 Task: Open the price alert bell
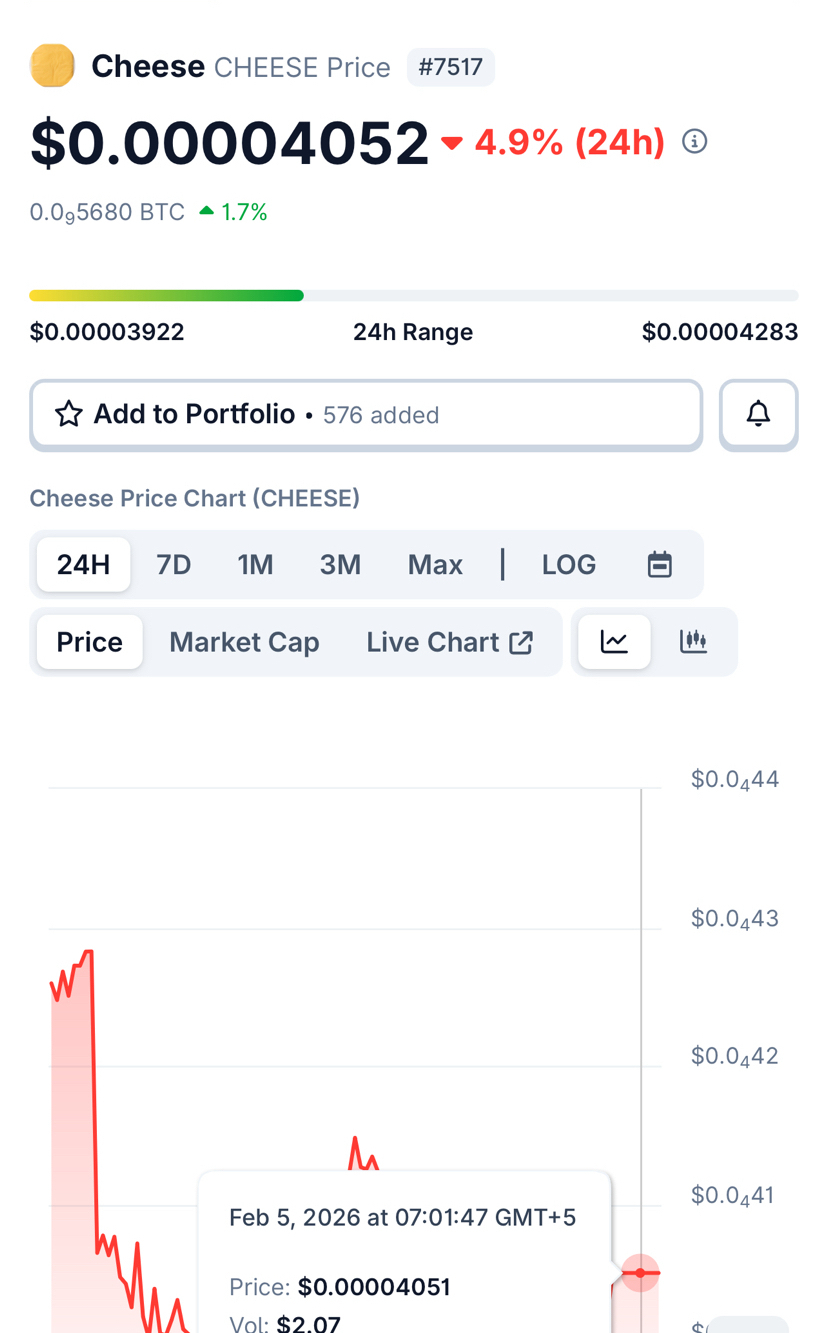coord(758,414)
